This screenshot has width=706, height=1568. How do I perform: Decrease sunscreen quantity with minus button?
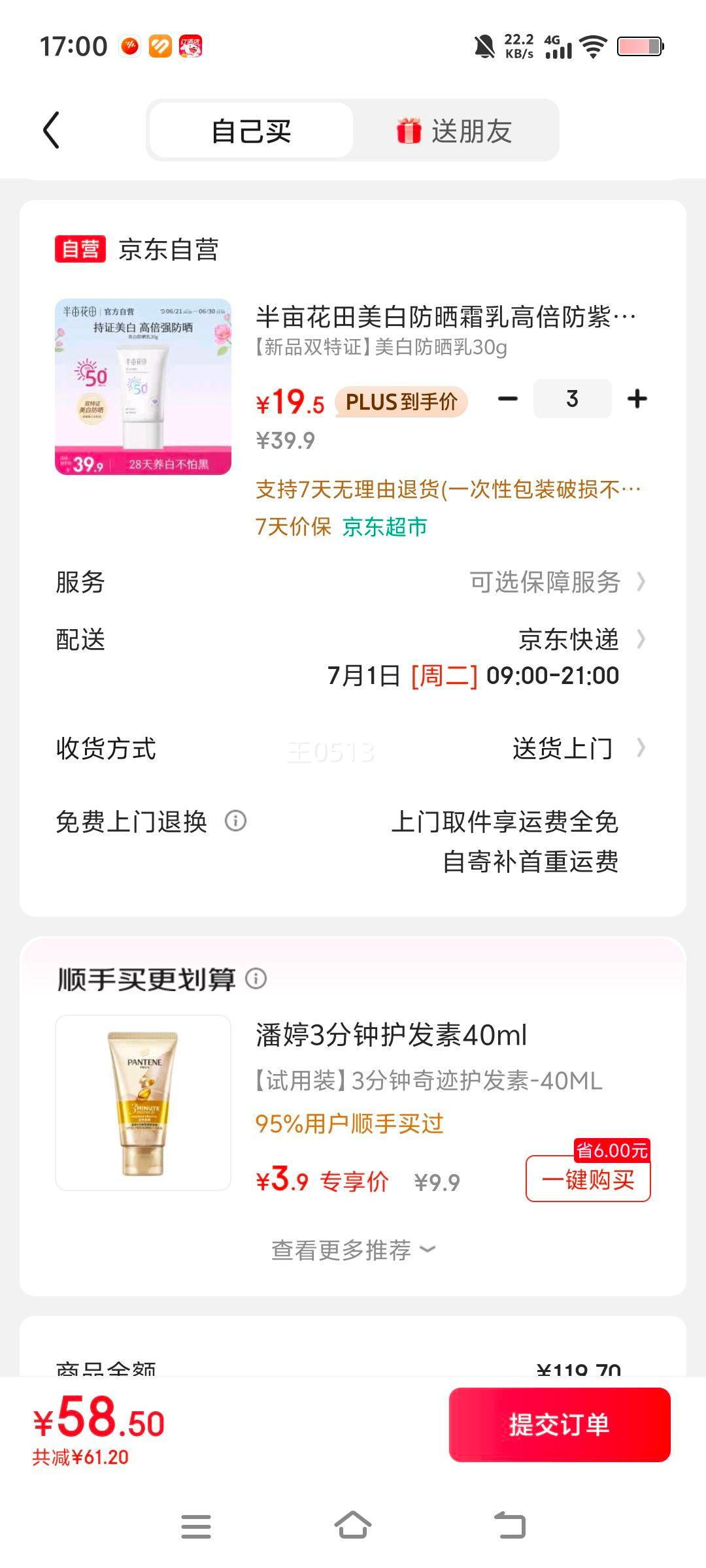pos(508,399)
